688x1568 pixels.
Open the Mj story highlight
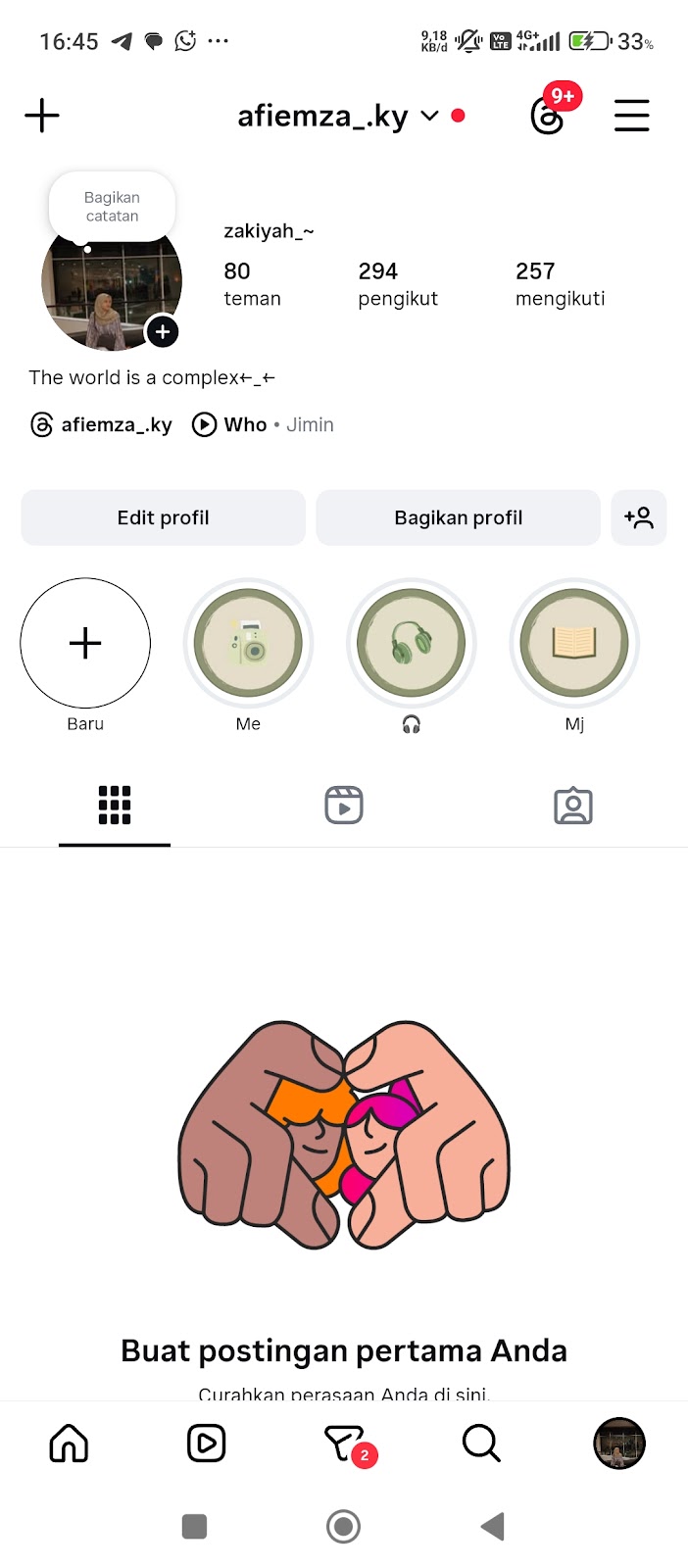574,643
